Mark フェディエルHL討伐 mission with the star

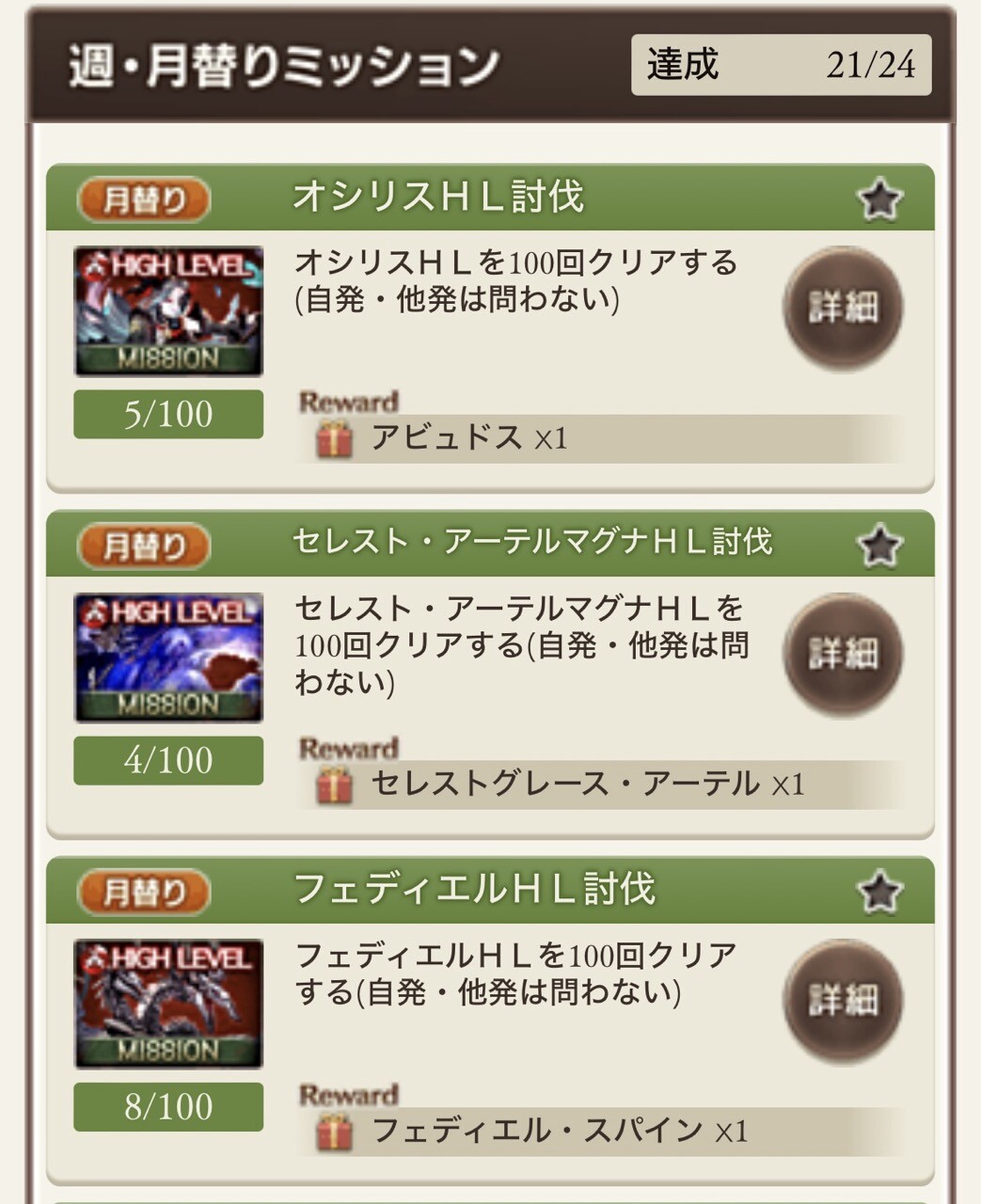pyautogui.click(x=879, y=892)
